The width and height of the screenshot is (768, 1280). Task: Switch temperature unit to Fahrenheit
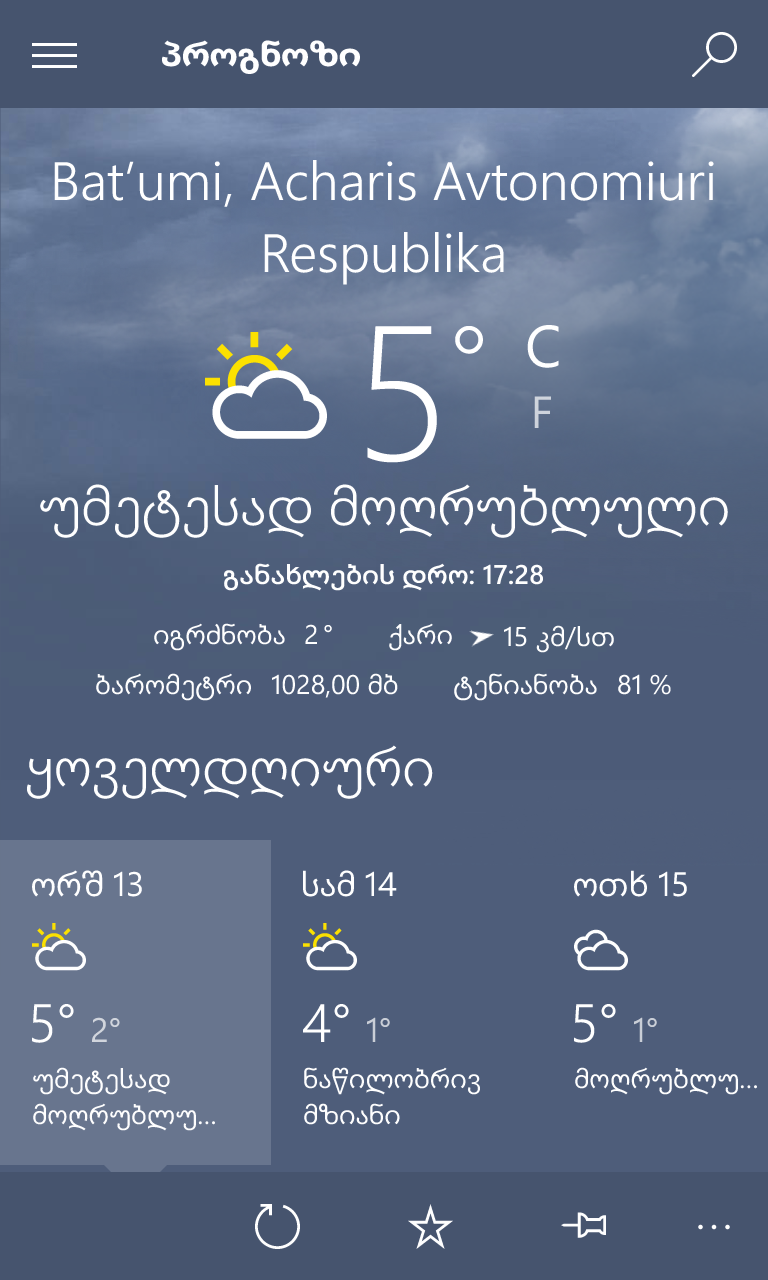(542, 412)
